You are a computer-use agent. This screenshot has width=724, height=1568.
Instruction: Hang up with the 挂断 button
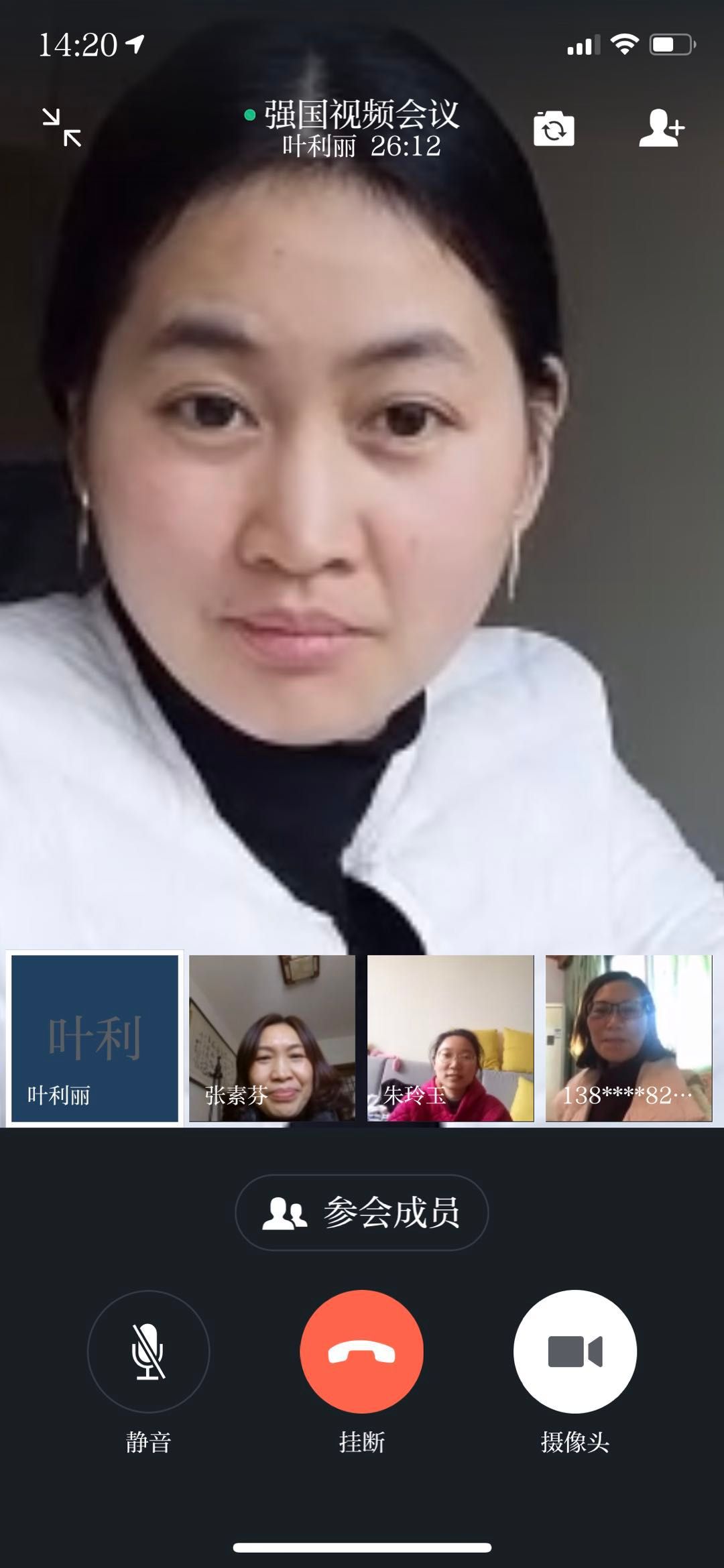coord(361,1351)
